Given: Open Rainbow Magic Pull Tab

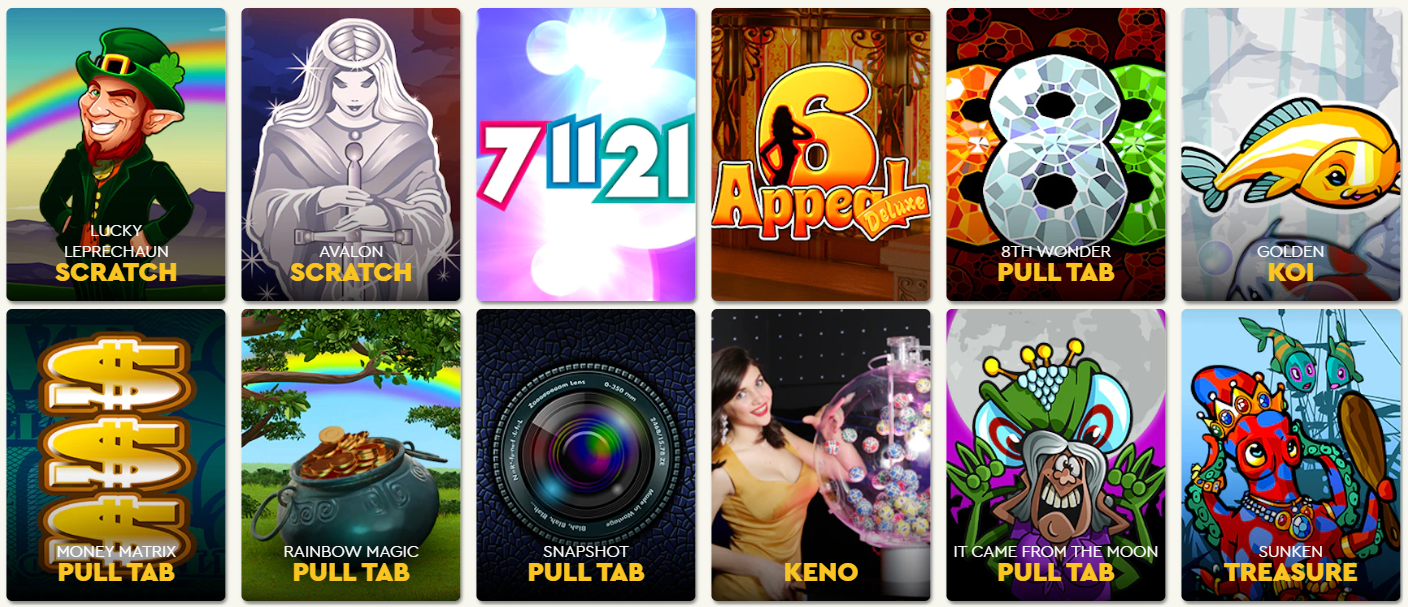Looking at the screenshot, I should click(x=351, y=455).
